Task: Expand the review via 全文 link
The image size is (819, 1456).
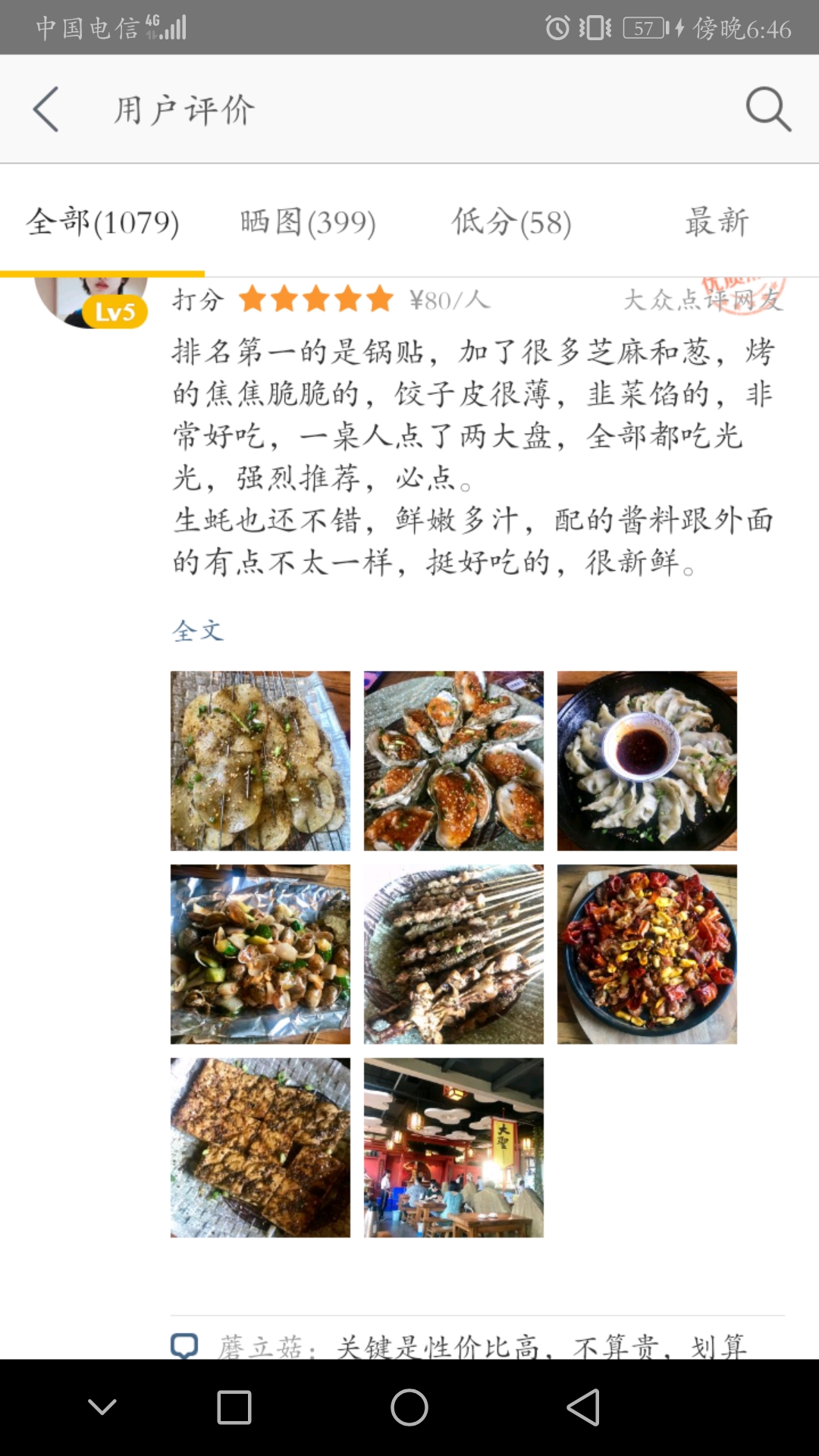Action: tap(198, 631)
